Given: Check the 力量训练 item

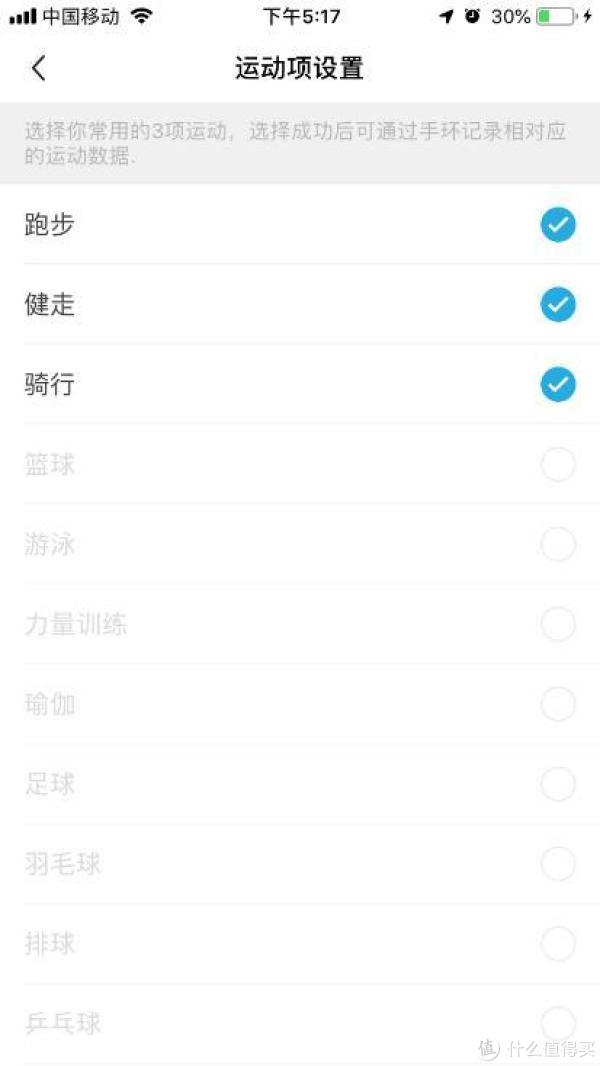Looking at the screenshot, I should pyautogui.click(x=558, y=624).
